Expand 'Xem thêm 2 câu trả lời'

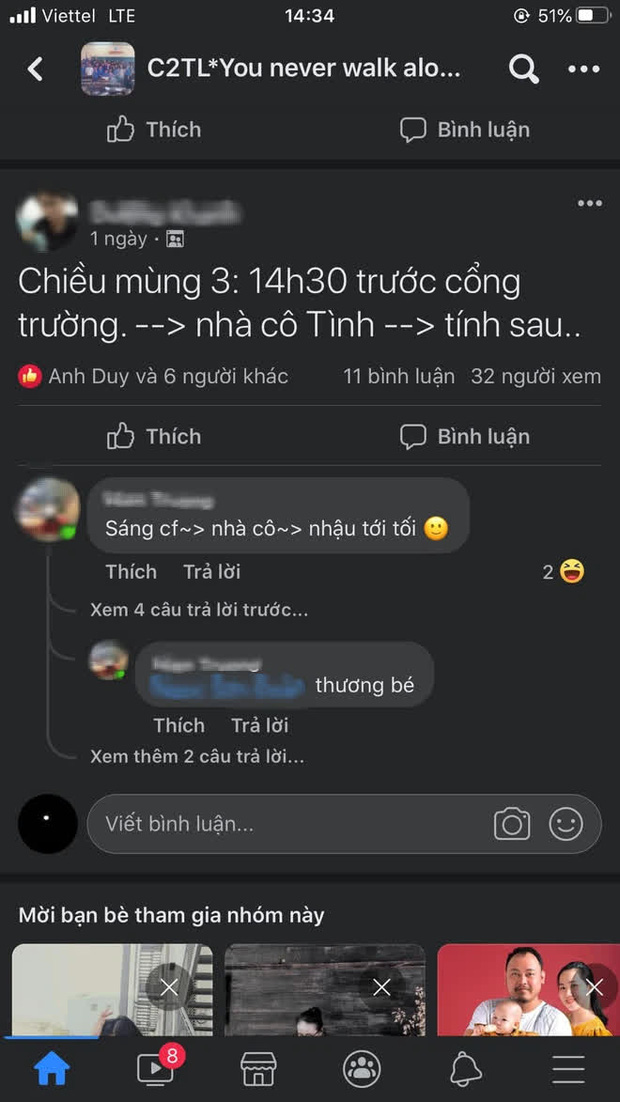point(197,757)
